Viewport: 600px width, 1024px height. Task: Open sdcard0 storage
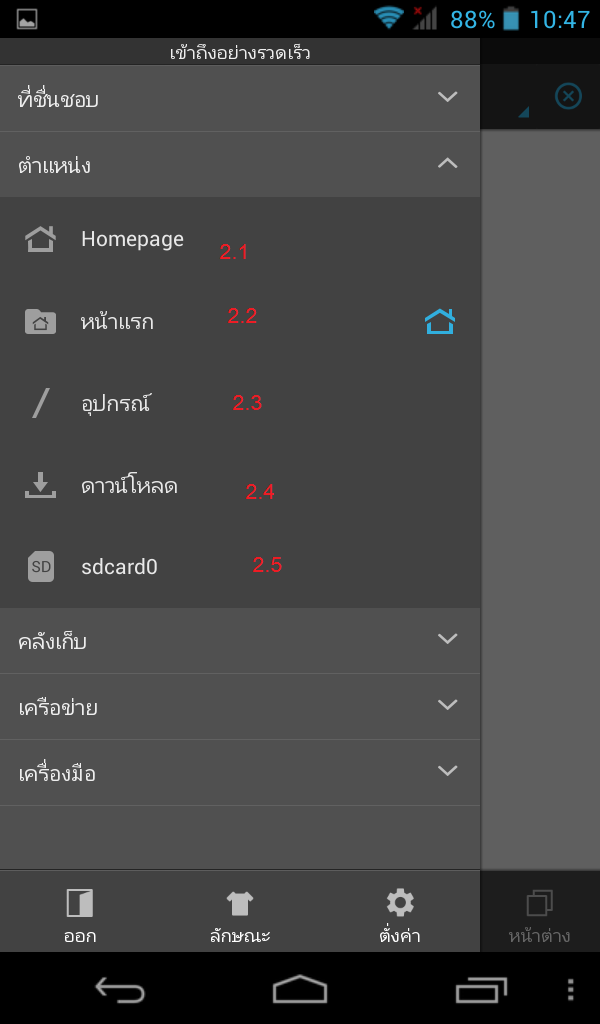point(119,567)
